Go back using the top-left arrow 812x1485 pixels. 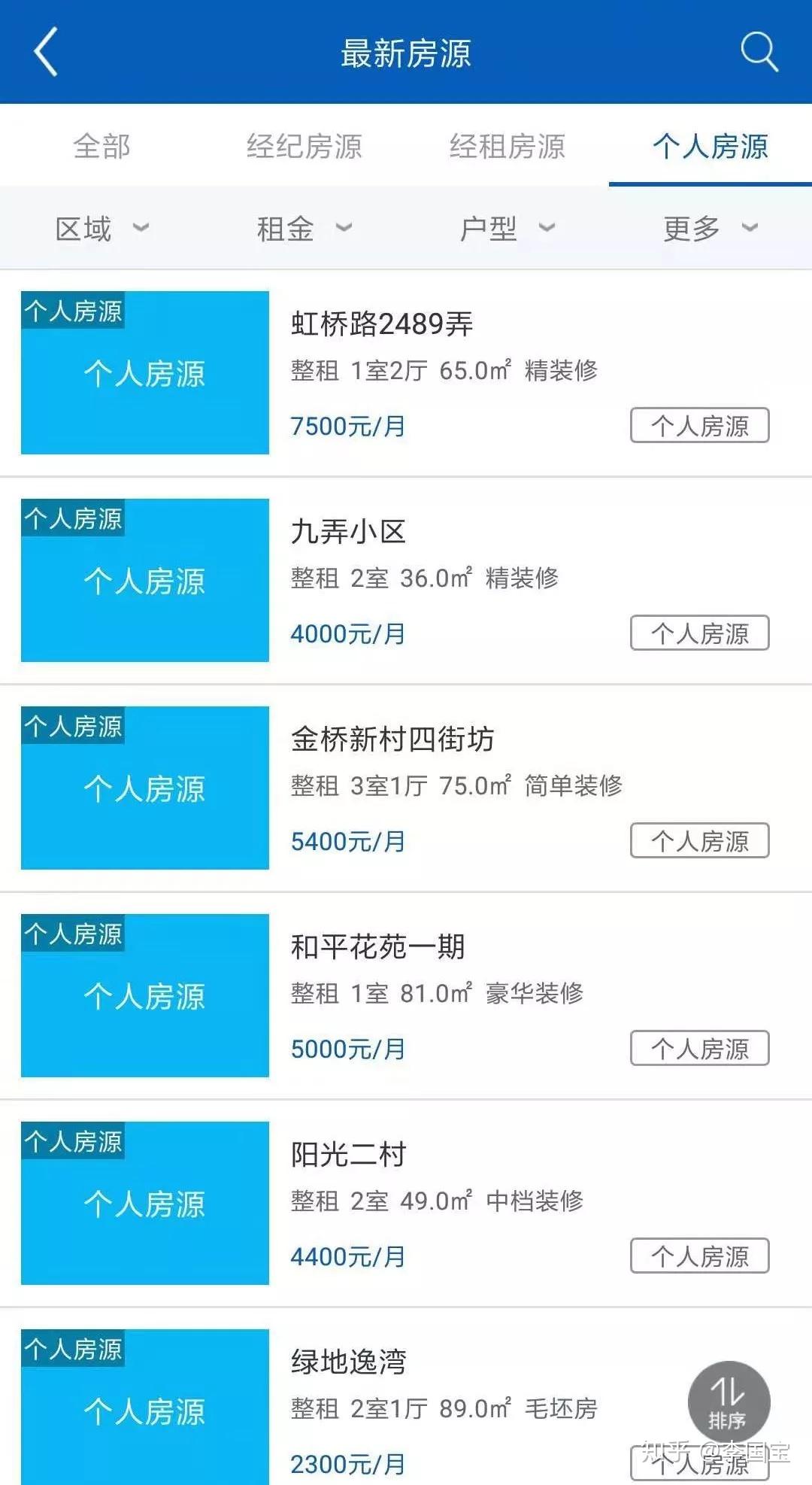46,52
